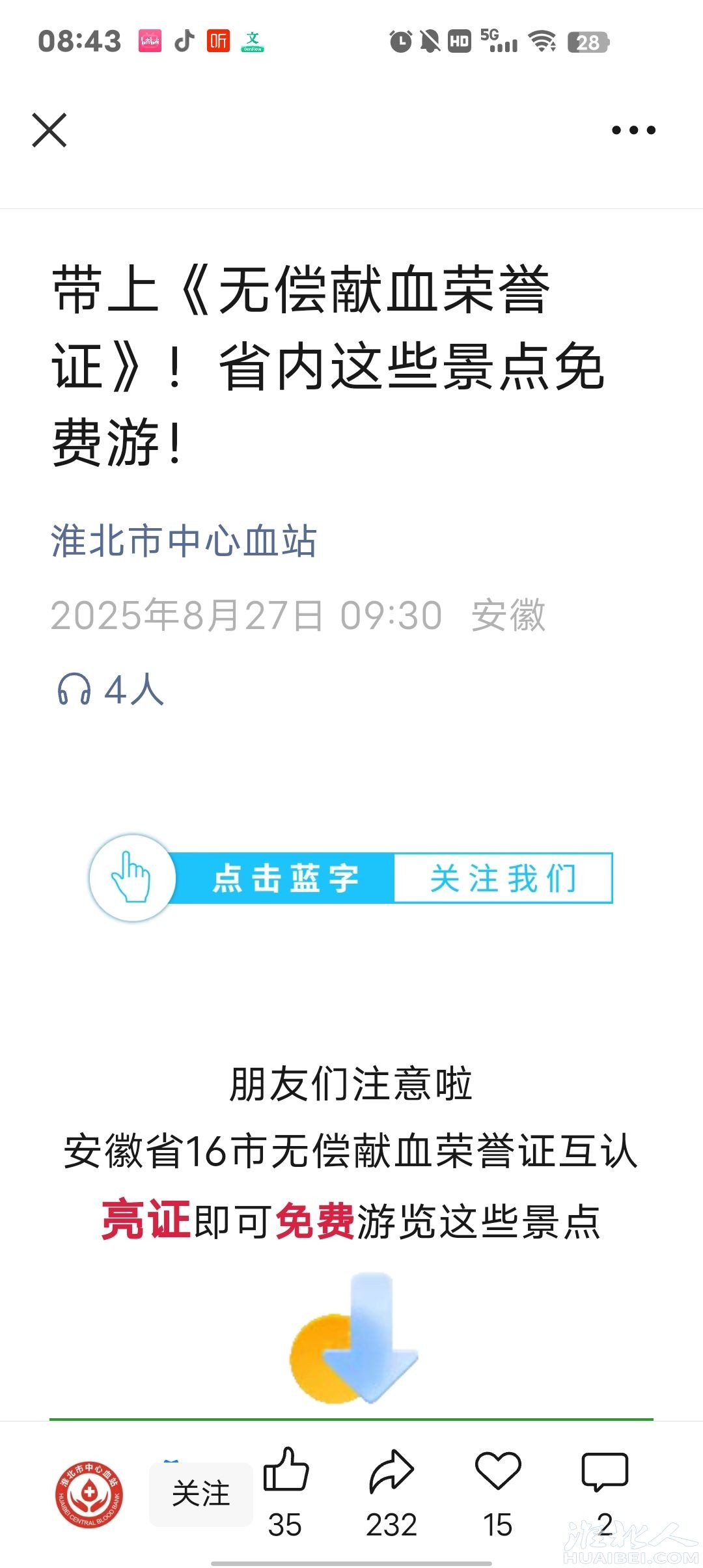Tap the 点击蓝字 关注我们 banner
This screenshot has width=703, height=1568.
tap(351, 878)
